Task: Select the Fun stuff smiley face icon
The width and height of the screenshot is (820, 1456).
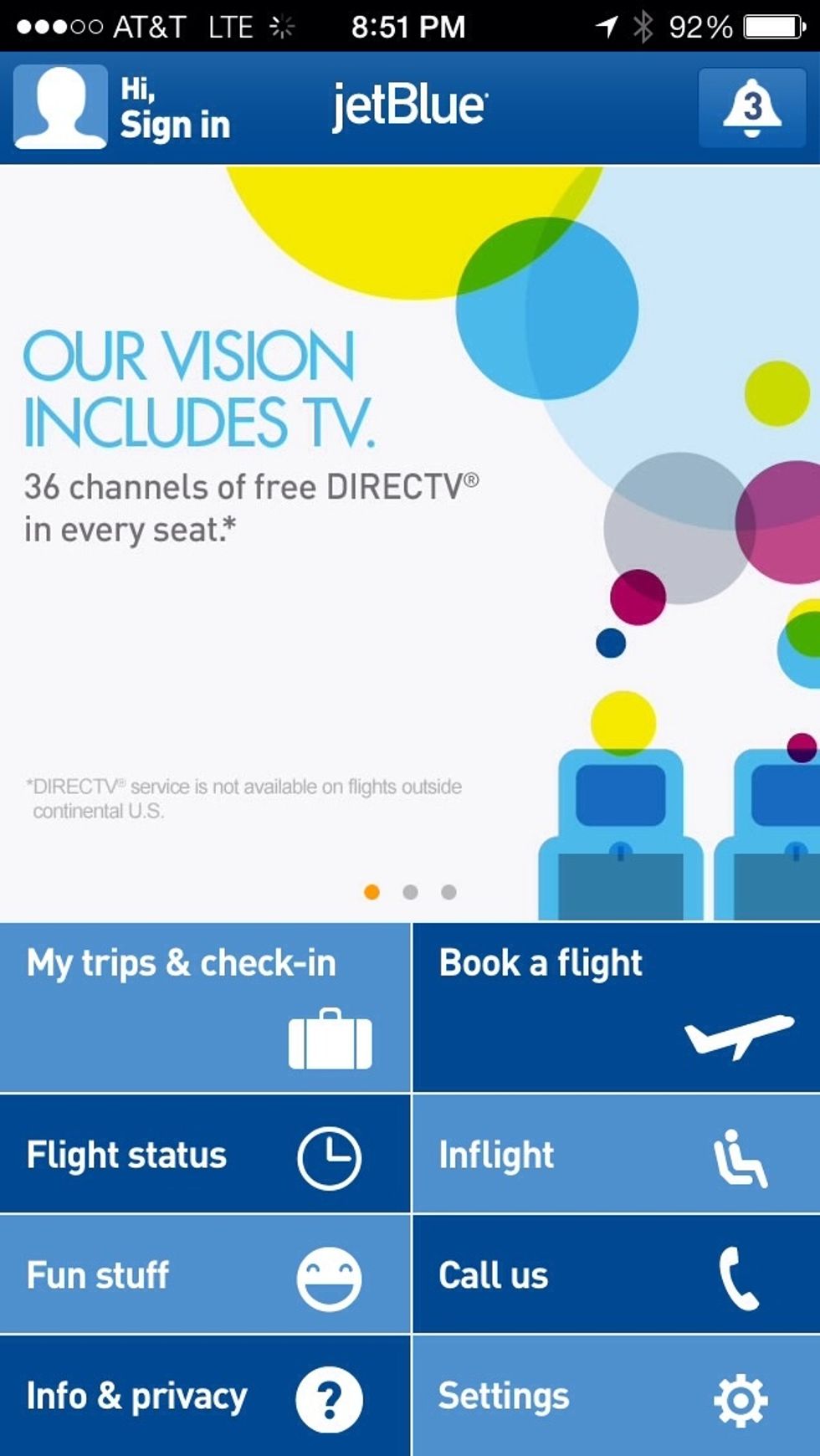Action: point(330,1275)
